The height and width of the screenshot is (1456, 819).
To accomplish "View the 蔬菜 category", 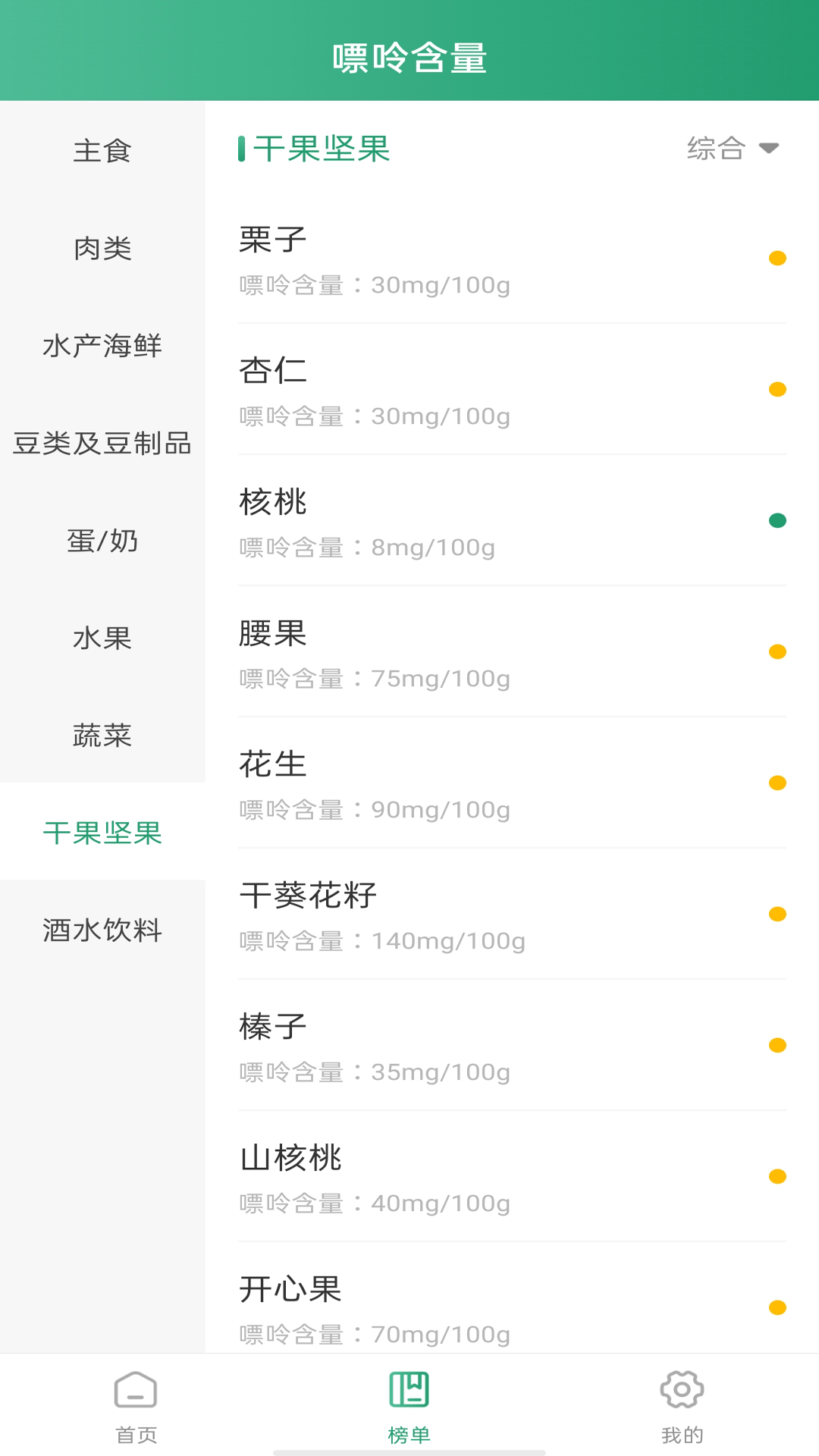I will pos(102,736).
